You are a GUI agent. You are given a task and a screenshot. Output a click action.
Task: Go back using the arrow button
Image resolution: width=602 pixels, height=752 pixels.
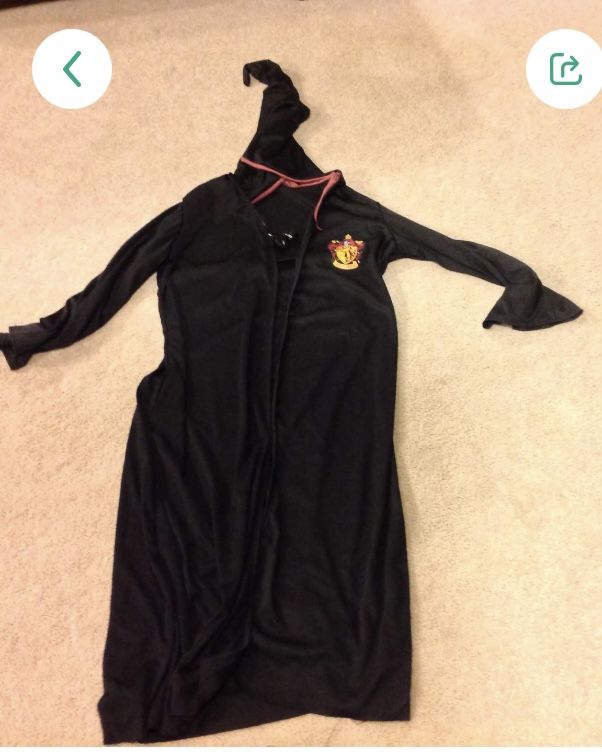71,69
